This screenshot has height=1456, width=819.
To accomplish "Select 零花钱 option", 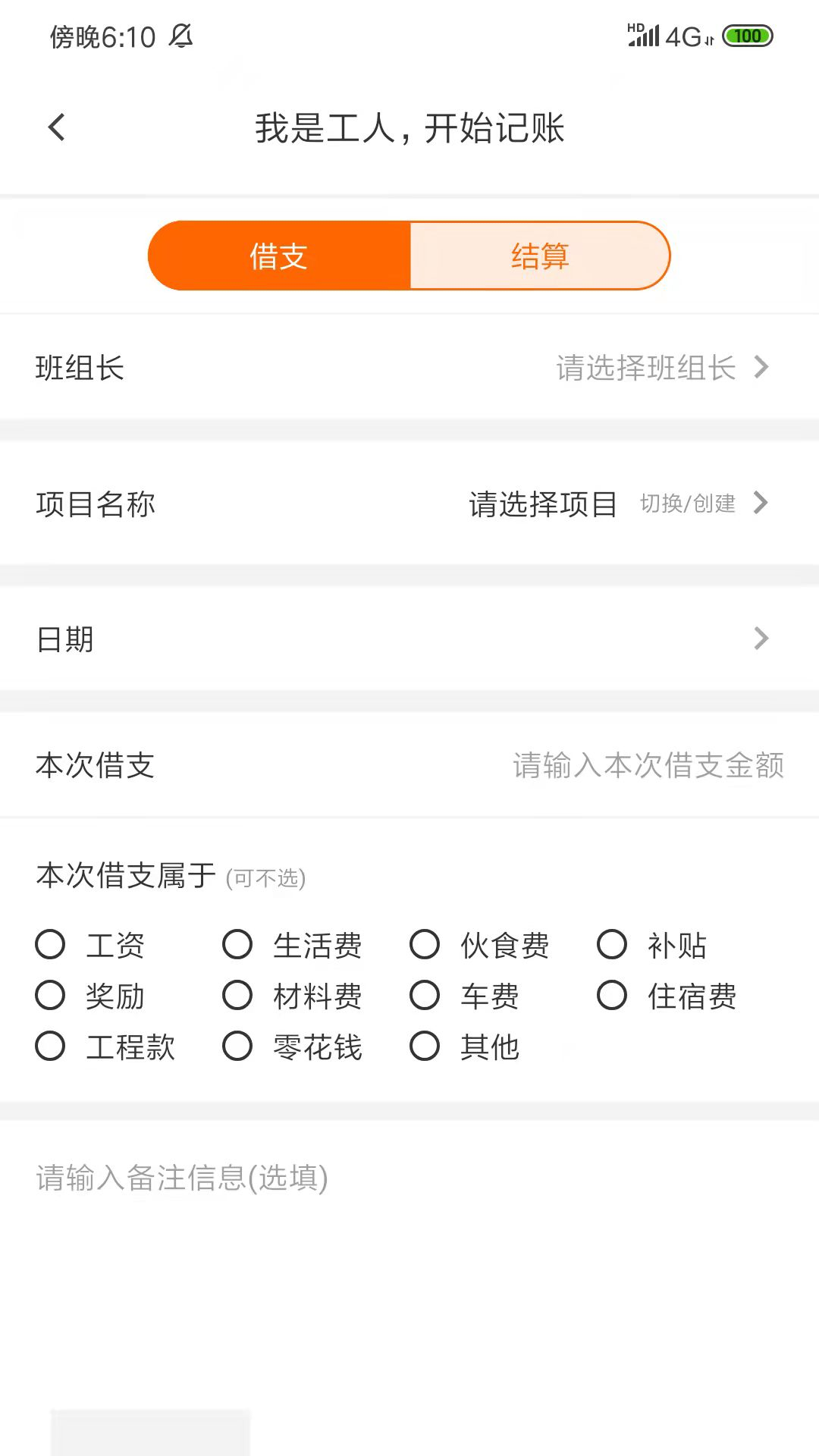I will pyautogui.click(x=237, y=1046).
